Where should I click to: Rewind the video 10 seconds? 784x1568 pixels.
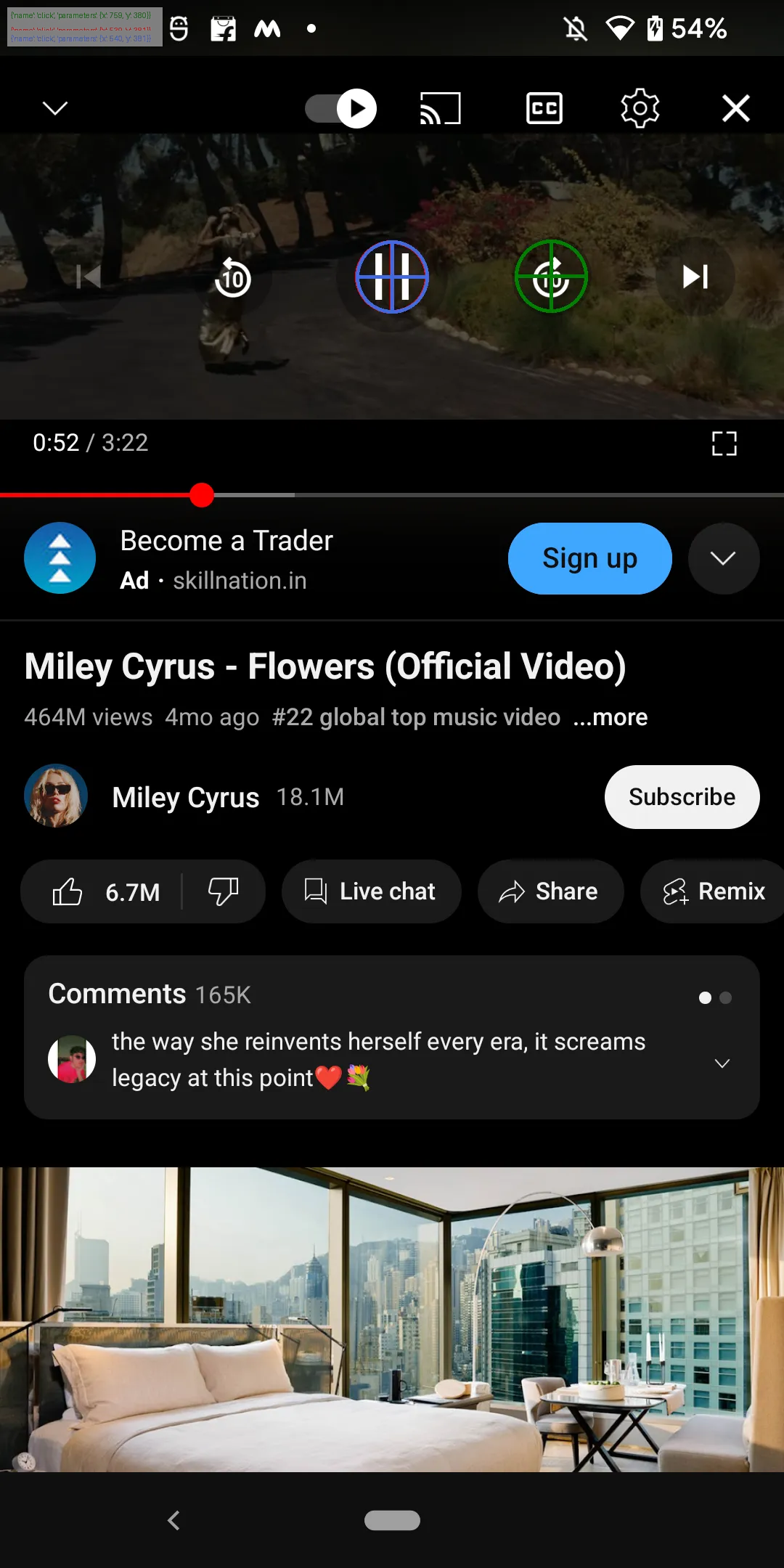pos(233,277)
